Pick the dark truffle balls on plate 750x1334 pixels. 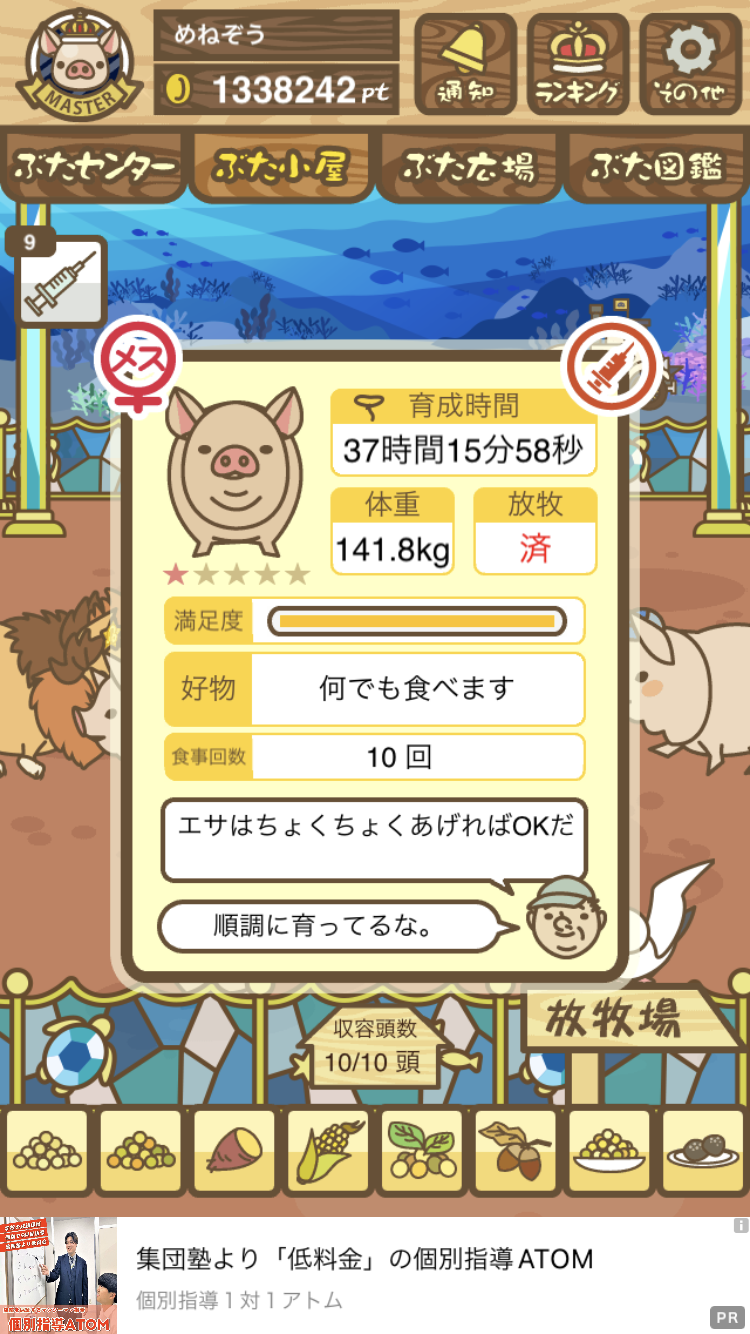[703, 1152]
